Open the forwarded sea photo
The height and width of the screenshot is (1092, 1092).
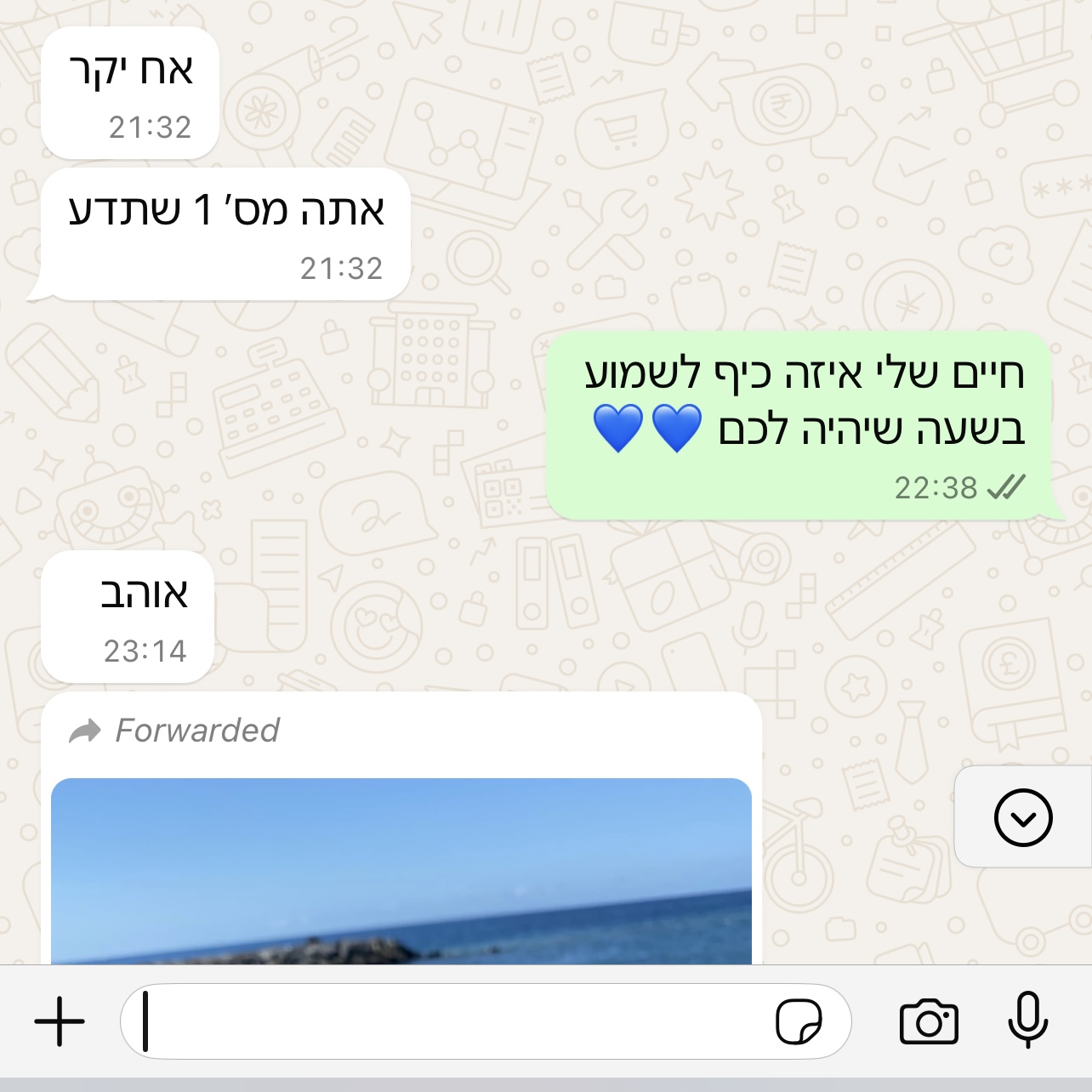[401, 872]
